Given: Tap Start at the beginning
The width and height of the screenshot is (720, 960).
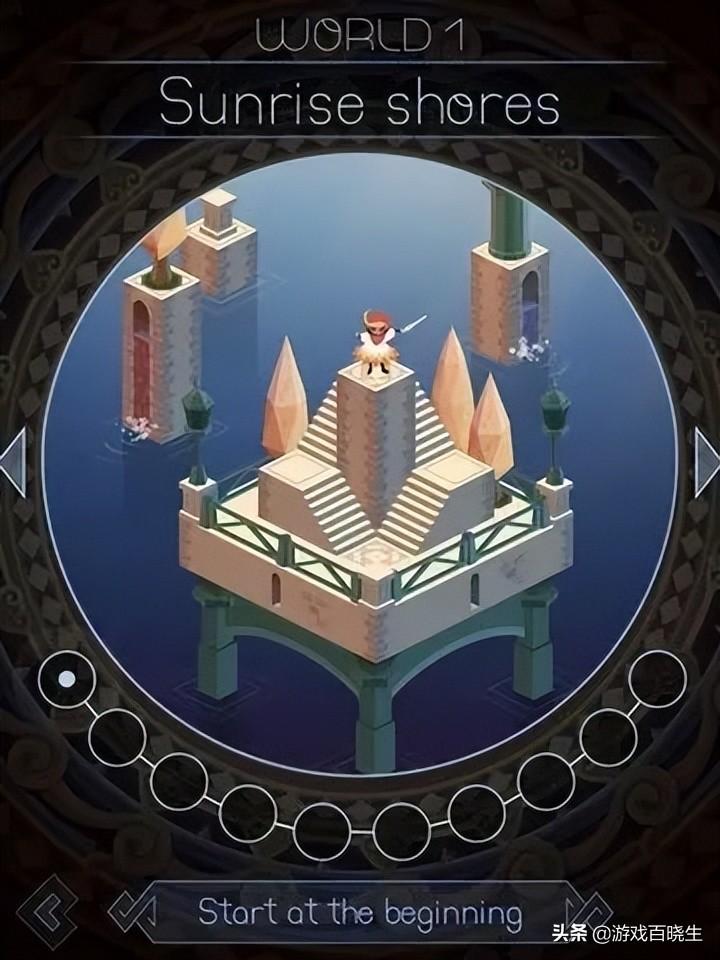Looking at the screenshot, I should tap(360, 912).
